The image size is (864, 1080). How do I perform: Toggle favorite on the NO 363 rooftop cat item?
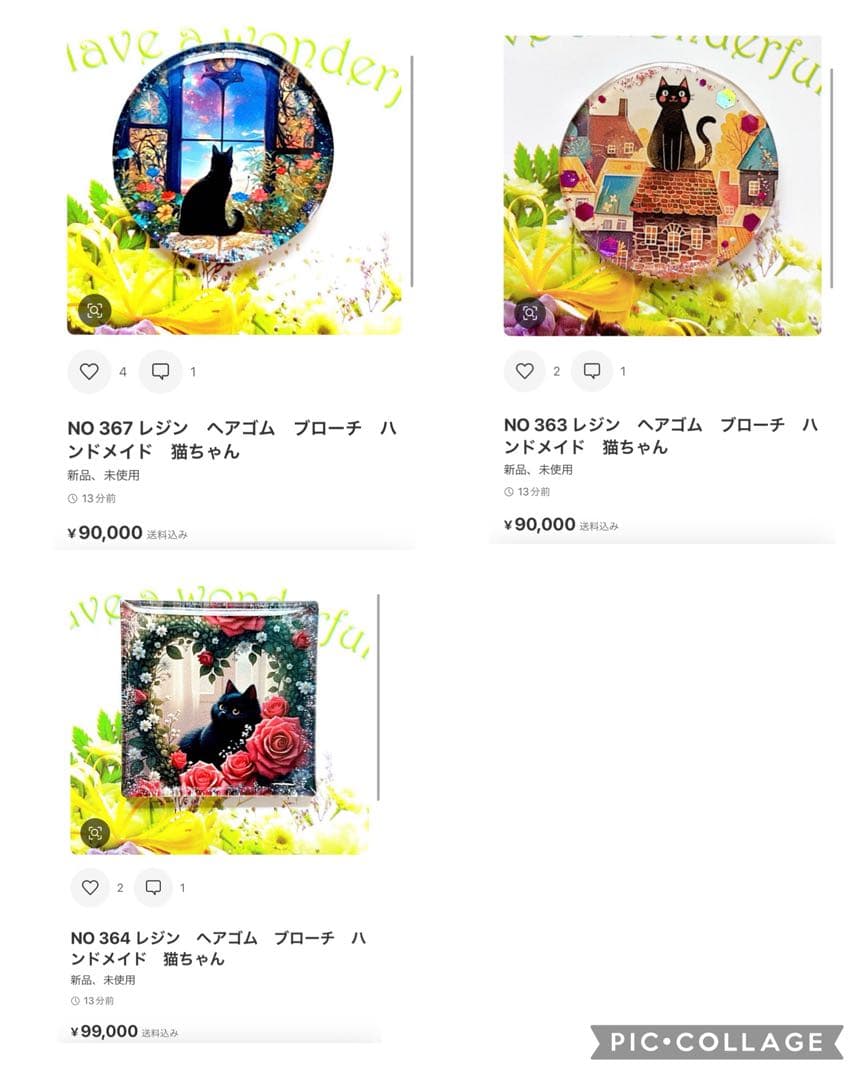(x=524, y=371)
